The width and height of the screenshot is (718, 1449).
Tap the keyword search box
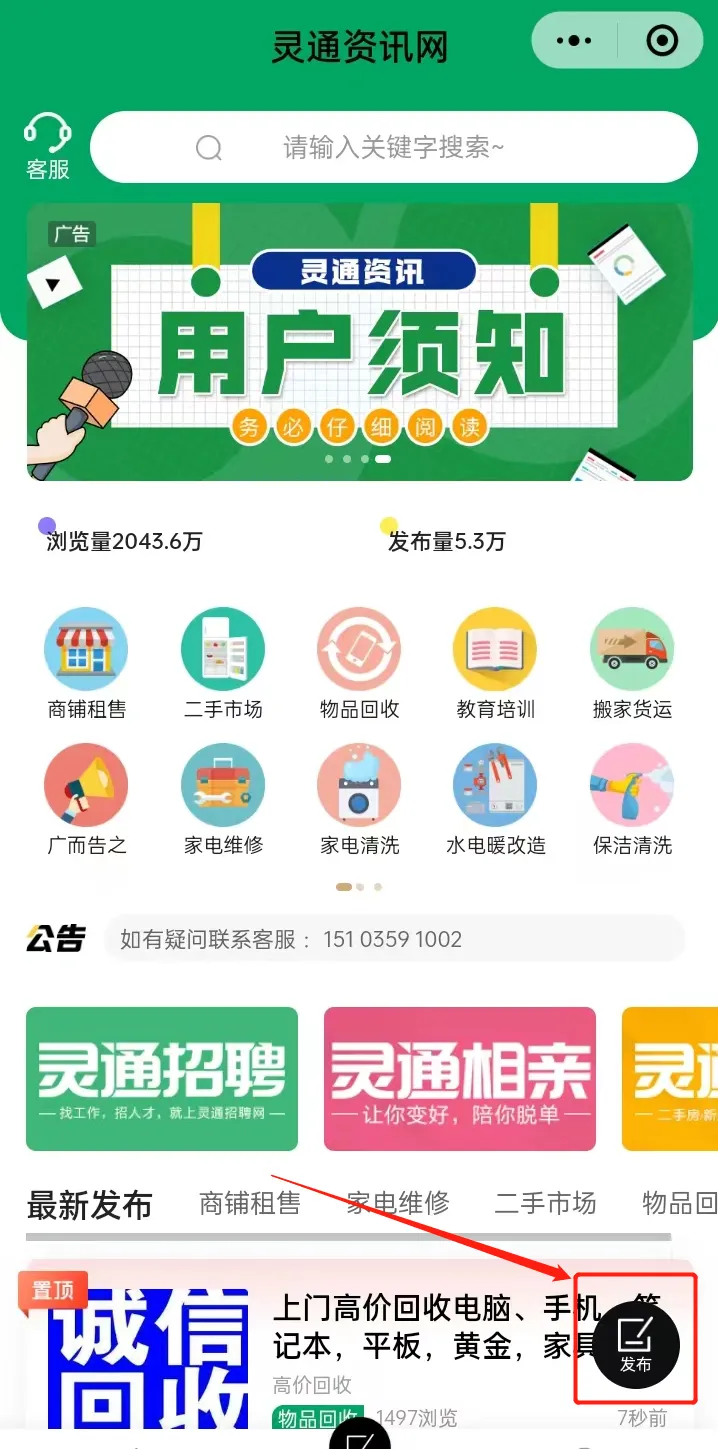pos(393,148)
